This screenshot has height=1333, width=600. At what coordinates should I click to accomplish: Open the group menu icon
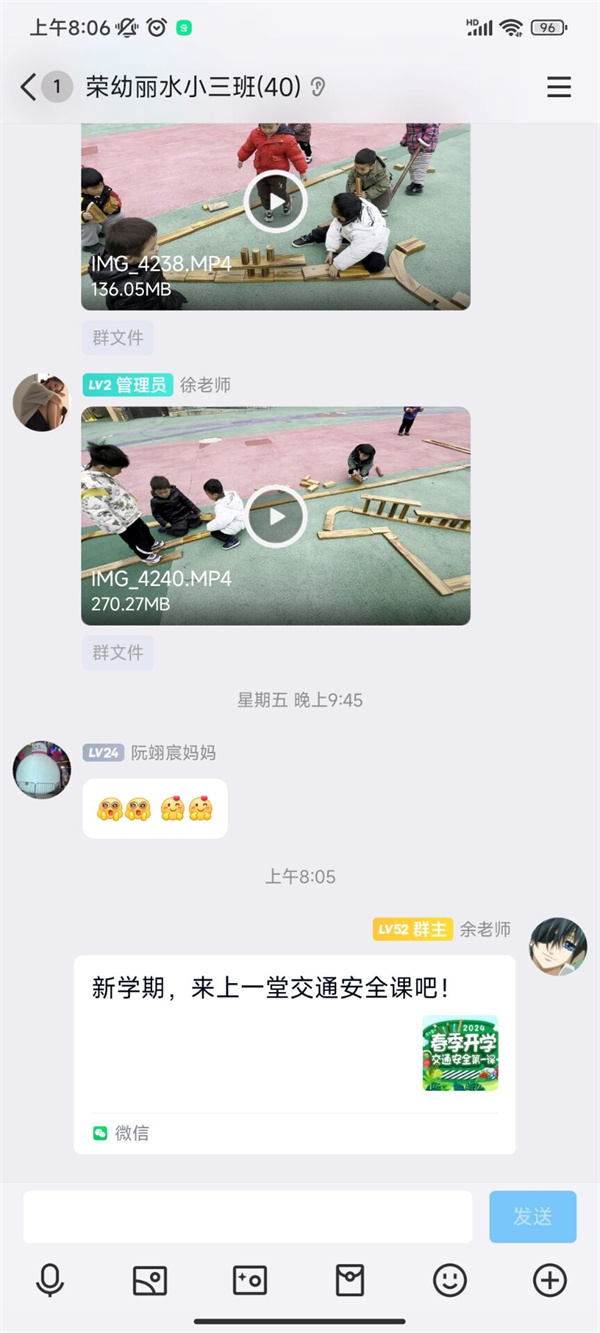coord(559,87)
